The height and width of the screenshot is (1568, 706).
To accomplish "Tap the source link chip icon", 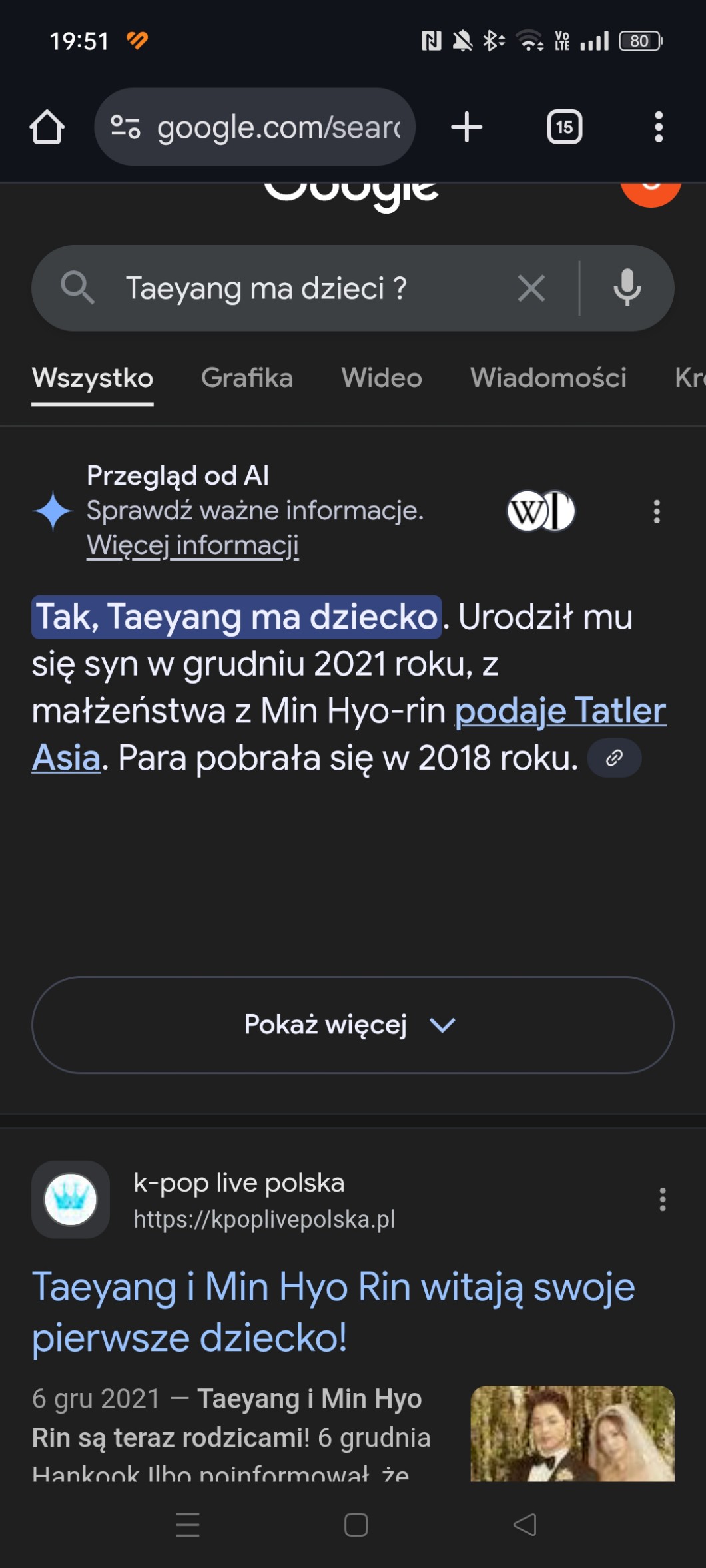I will pyautogui.click(x=614, y=758).
